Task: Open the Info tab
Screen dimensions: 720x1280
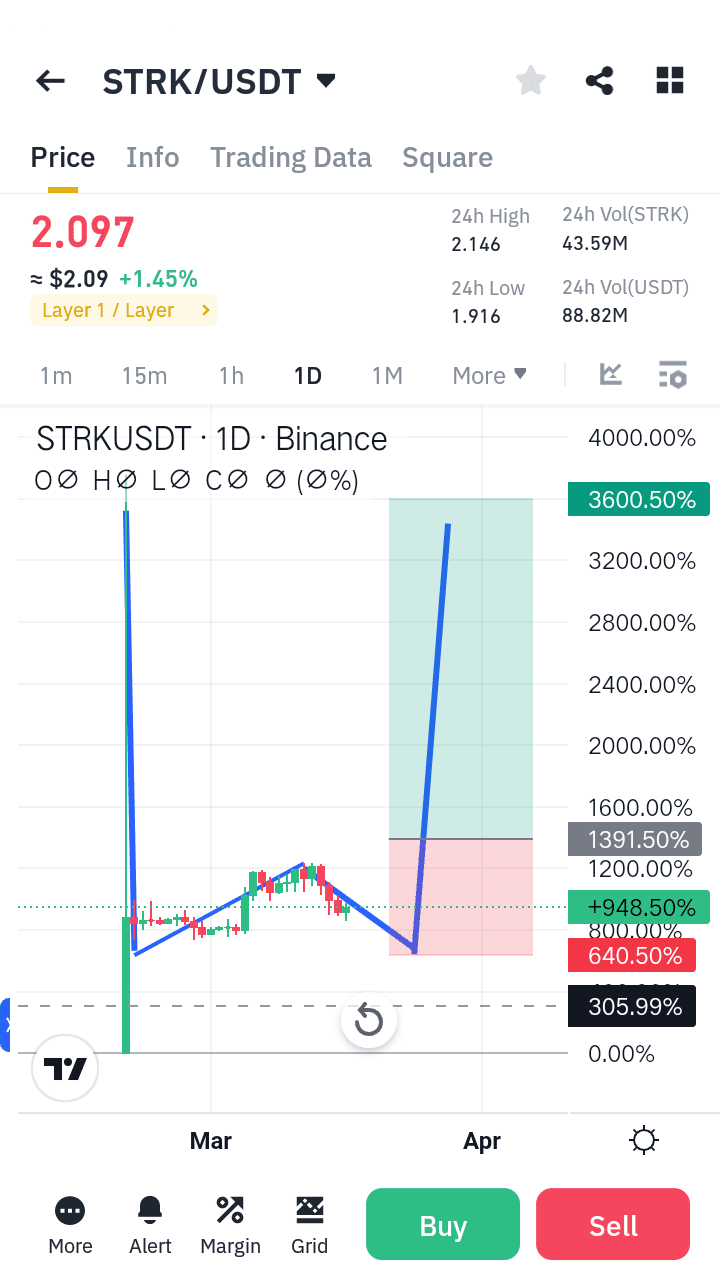Action: (x=152, y=157)
